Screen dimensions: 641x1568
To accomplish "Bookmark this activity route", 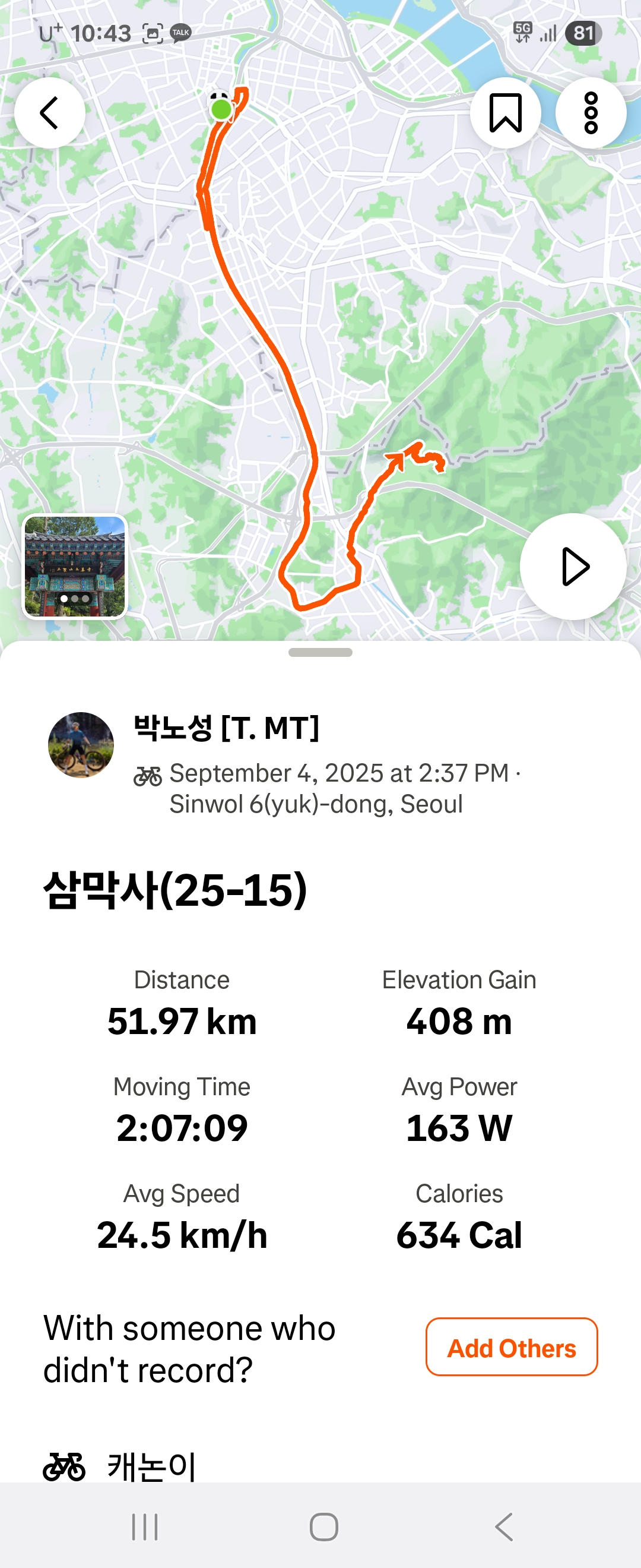I will pyautogui.click(x=505, y=113).
